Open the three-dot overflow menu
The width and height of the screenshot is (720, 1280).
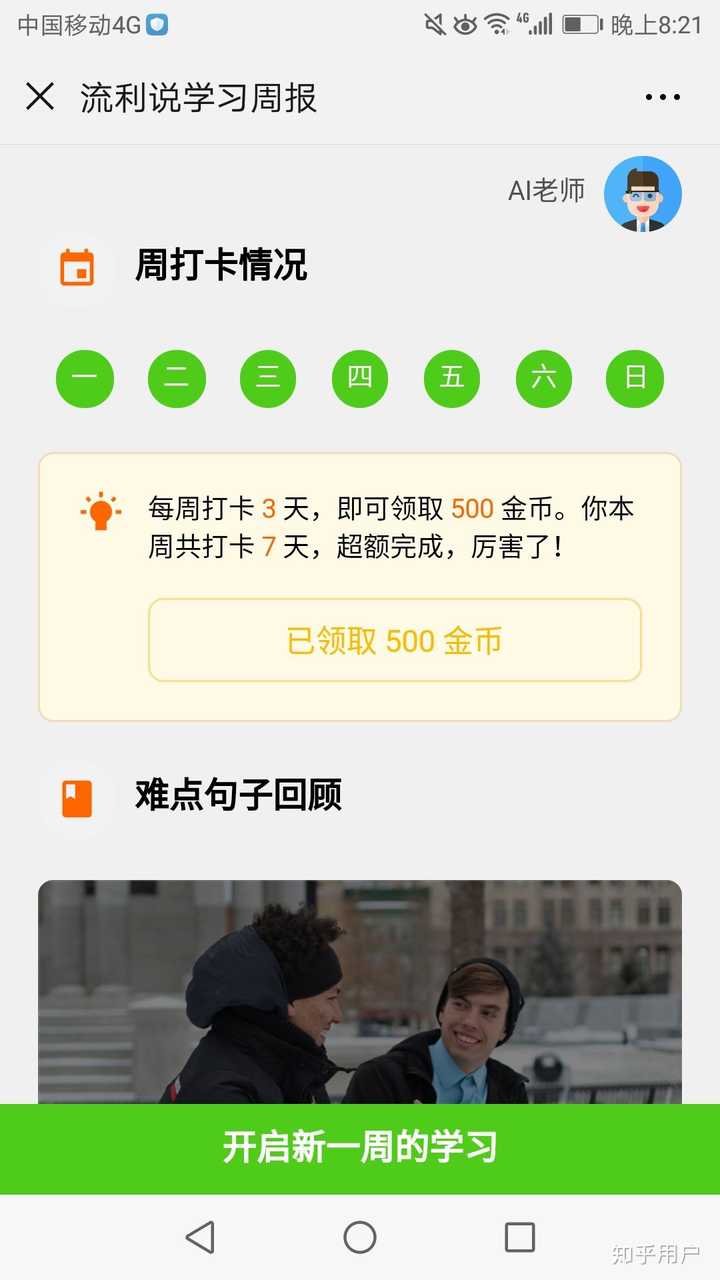point(662,97)
